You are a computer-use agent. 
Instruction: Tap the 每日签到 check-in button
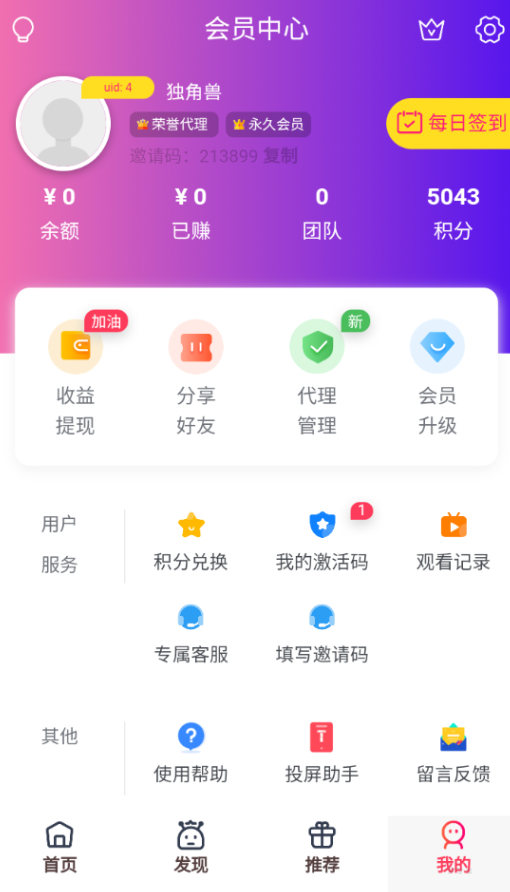pos(449,123)
